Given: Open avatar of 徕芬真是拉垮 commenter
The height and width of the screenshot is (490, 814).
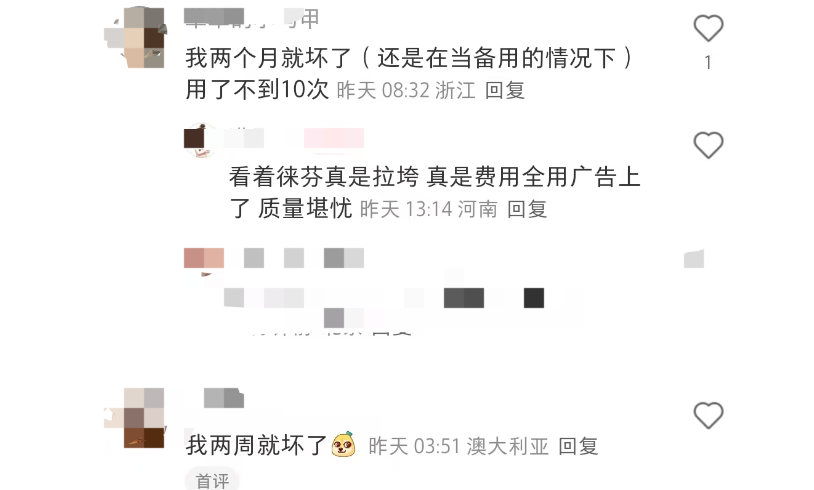Looking at the screenshot, I should click(200, 141).
